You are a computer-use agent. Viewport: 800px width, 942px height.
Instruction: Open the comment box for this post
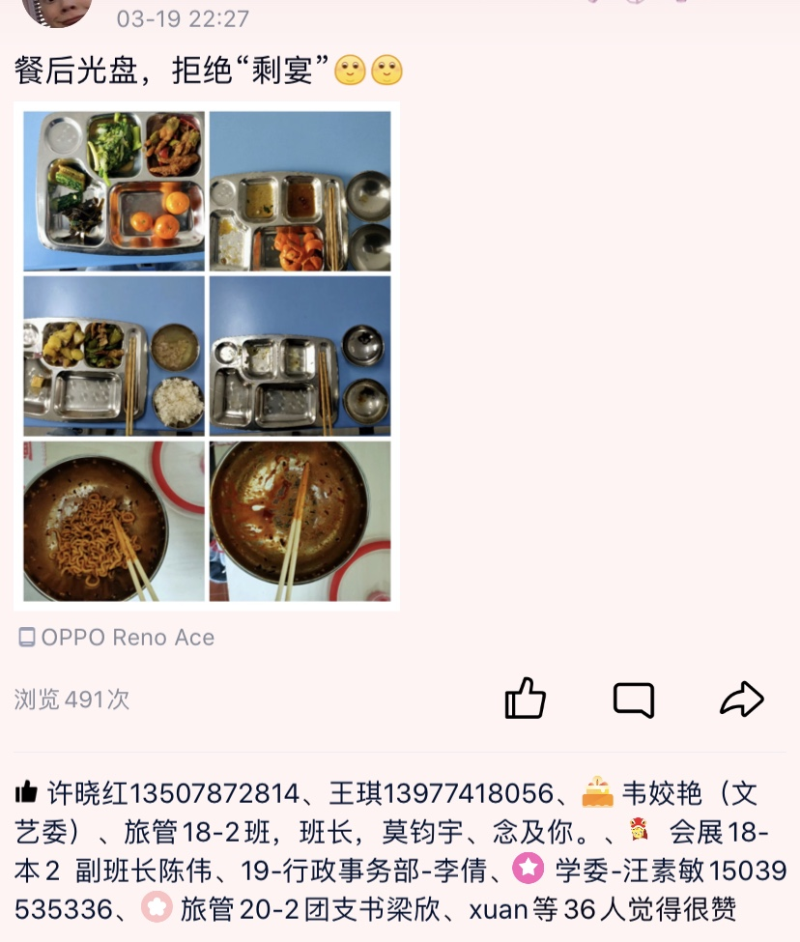[633, 699]
